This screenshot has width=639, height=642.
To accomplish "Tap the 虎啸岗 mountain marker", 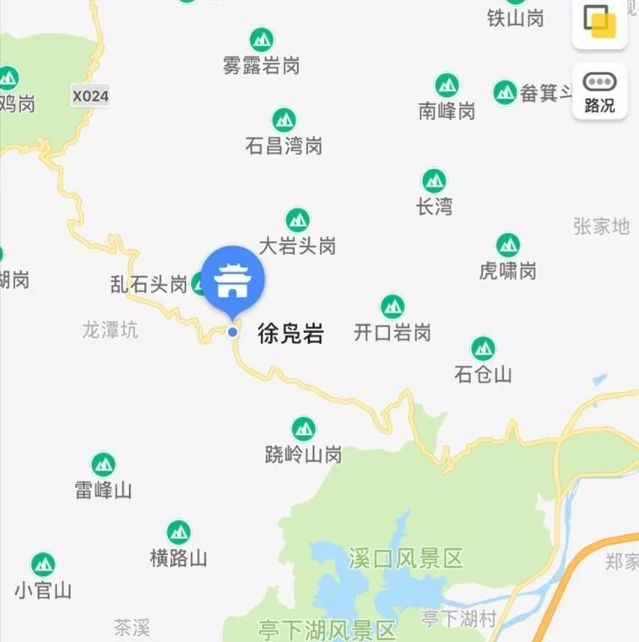I will point(508,245).
